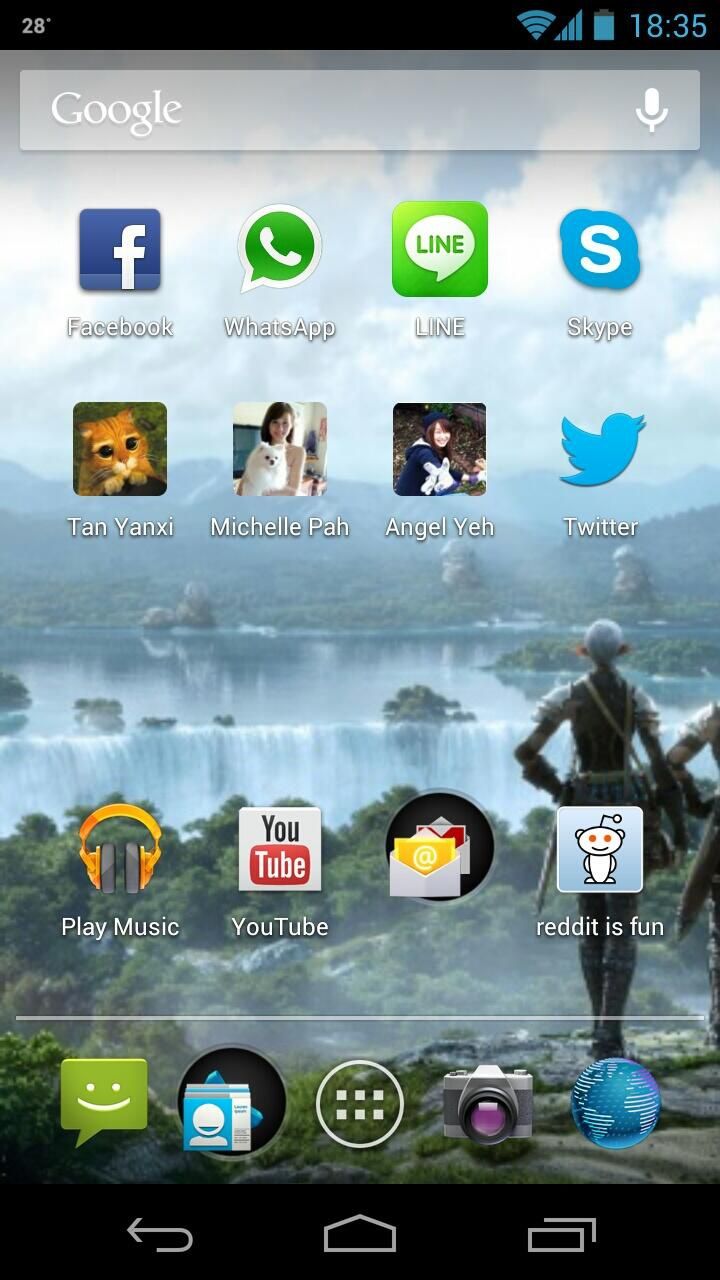Open Skype
Image resolution: width=720 pixels, height=1280 pixels.
[x=600, y=250]
